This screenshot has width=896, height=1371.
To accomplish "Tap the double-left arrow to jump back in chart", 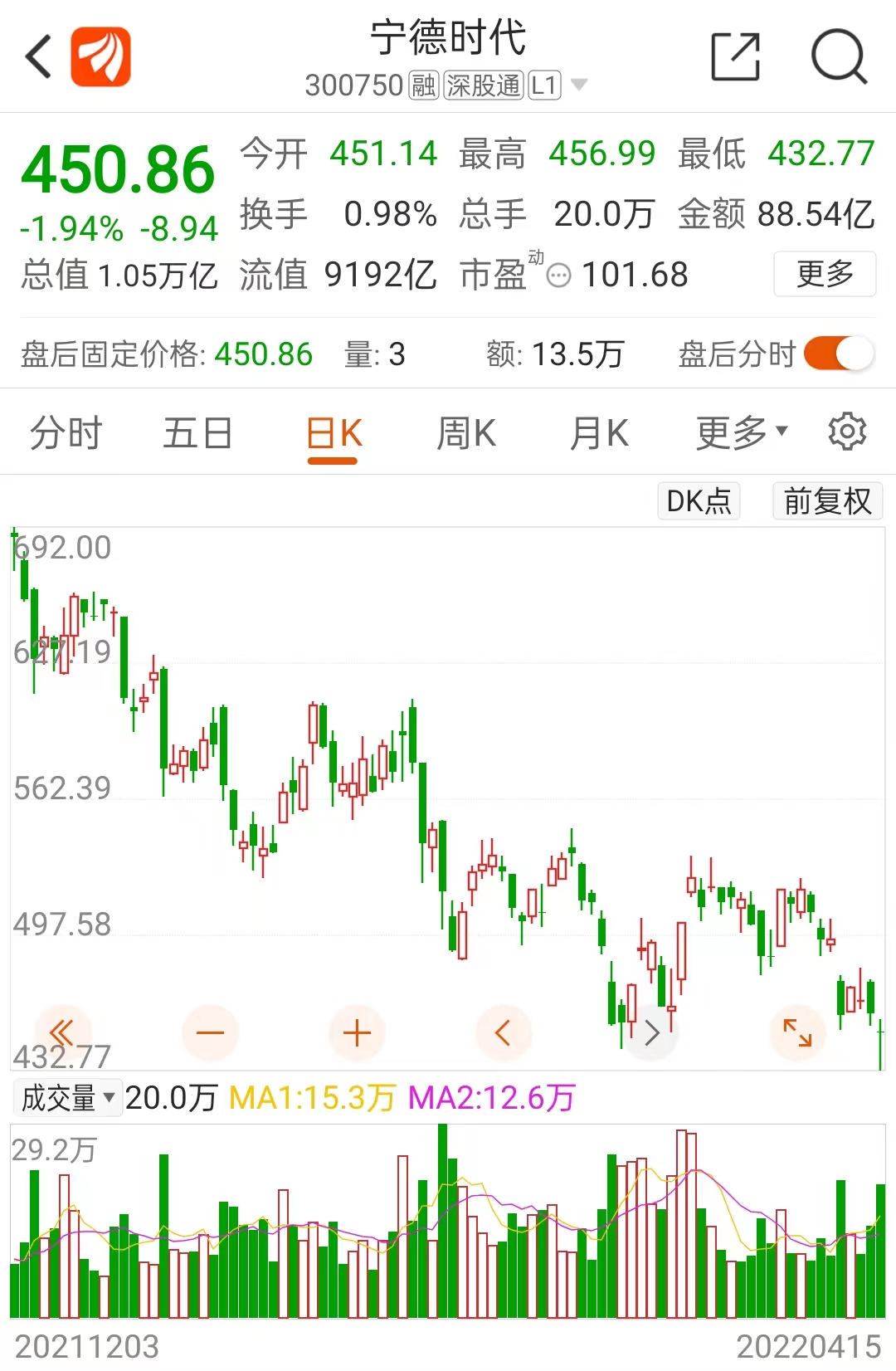I will (x=65, y=1032).
